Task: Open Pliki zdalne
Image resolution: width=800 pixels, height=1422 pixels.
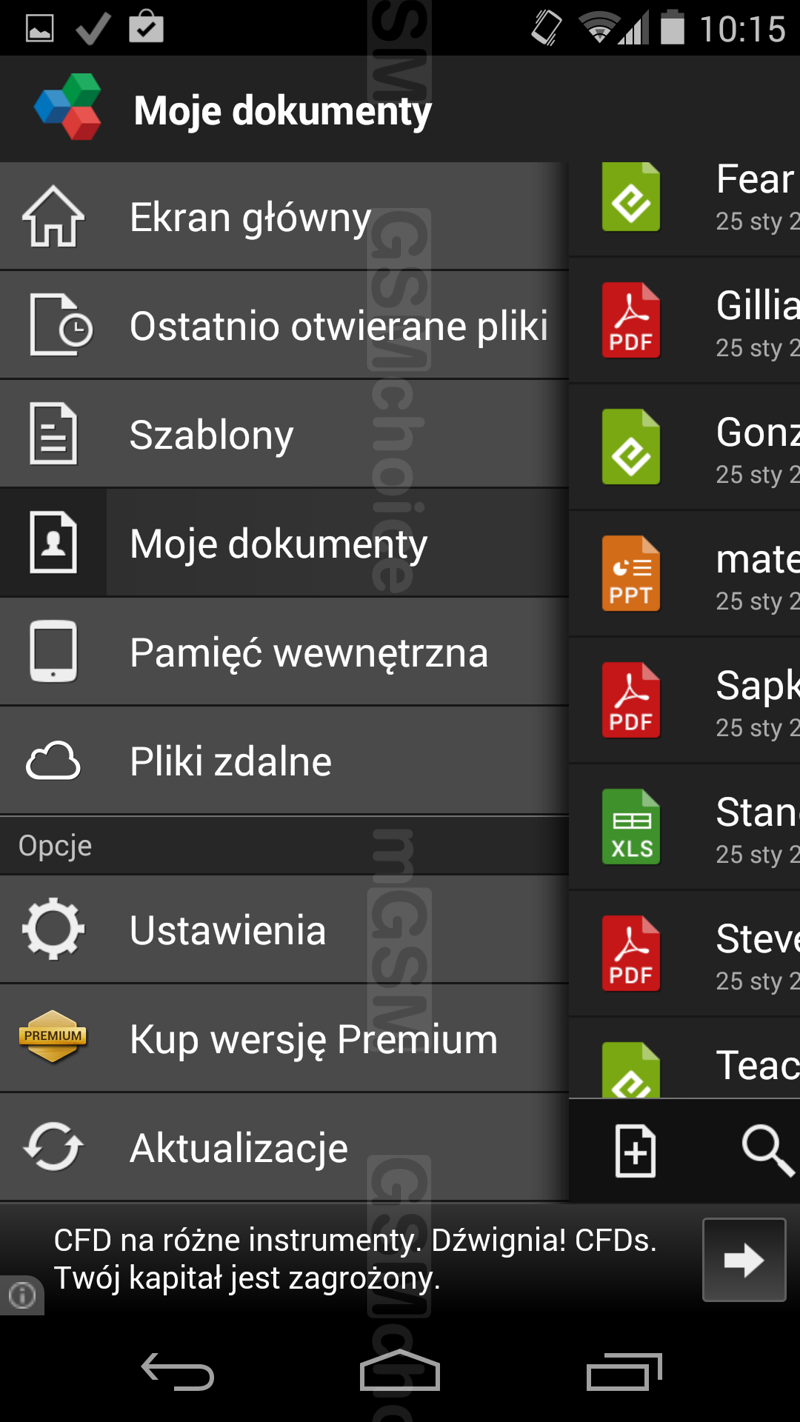Action: pos(284,761)
